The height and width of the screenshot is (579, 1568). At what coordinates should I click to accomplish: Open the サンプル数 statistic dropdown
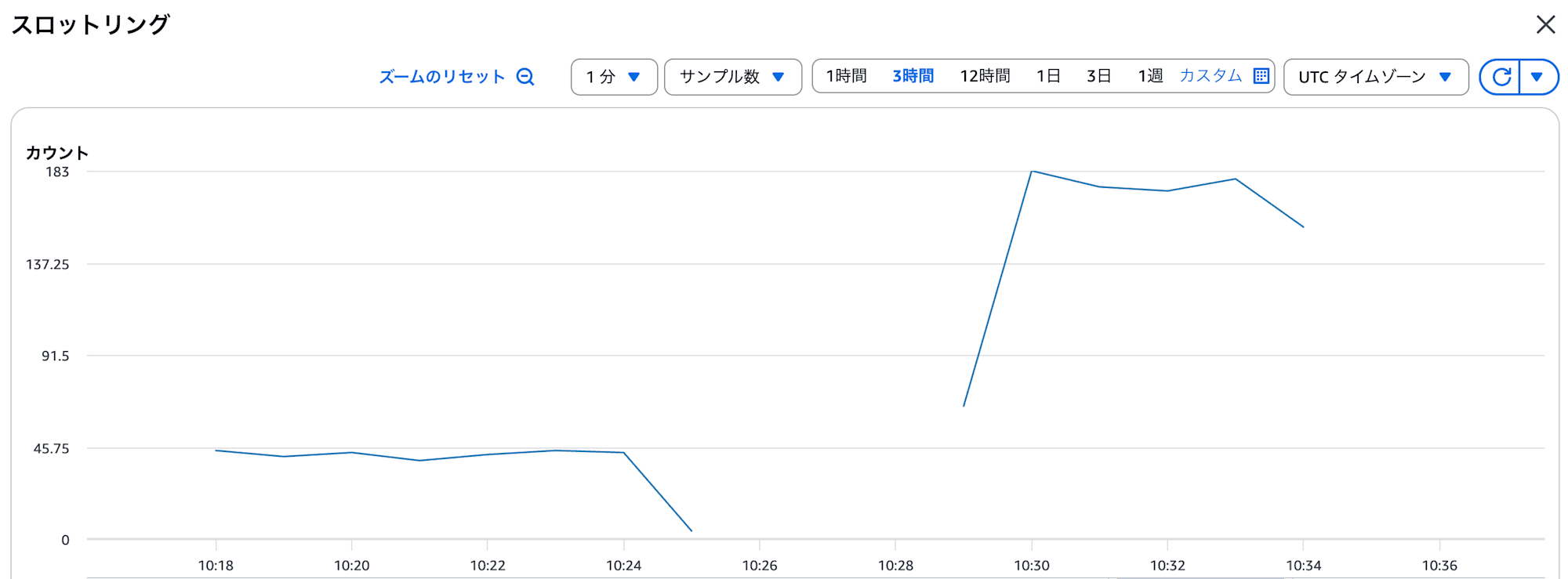732,77
